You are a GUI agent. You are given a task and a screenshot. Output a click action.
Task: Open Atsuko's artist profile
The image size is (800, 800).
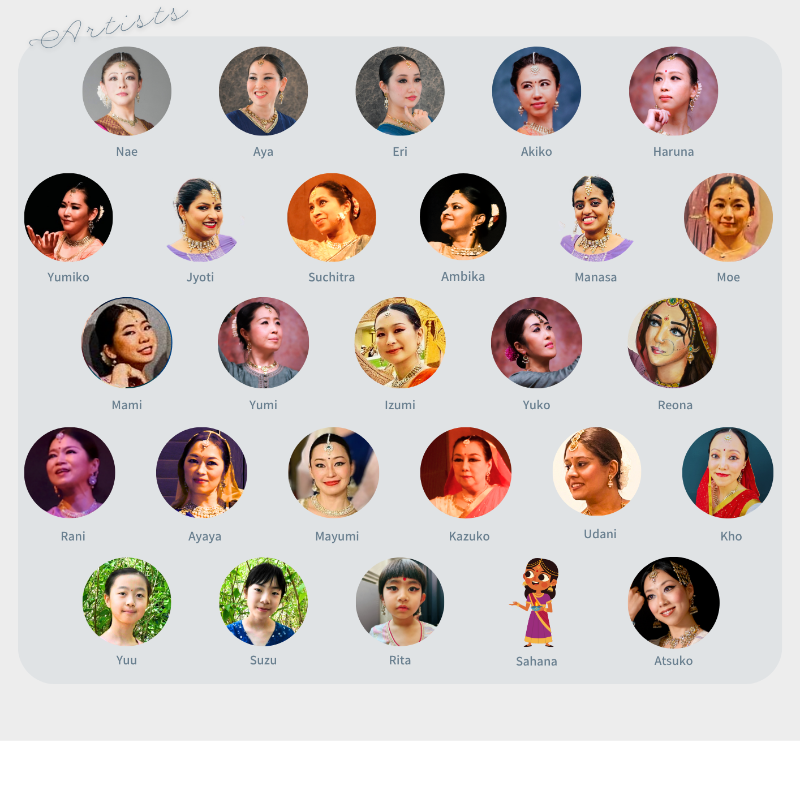[674, 603]
